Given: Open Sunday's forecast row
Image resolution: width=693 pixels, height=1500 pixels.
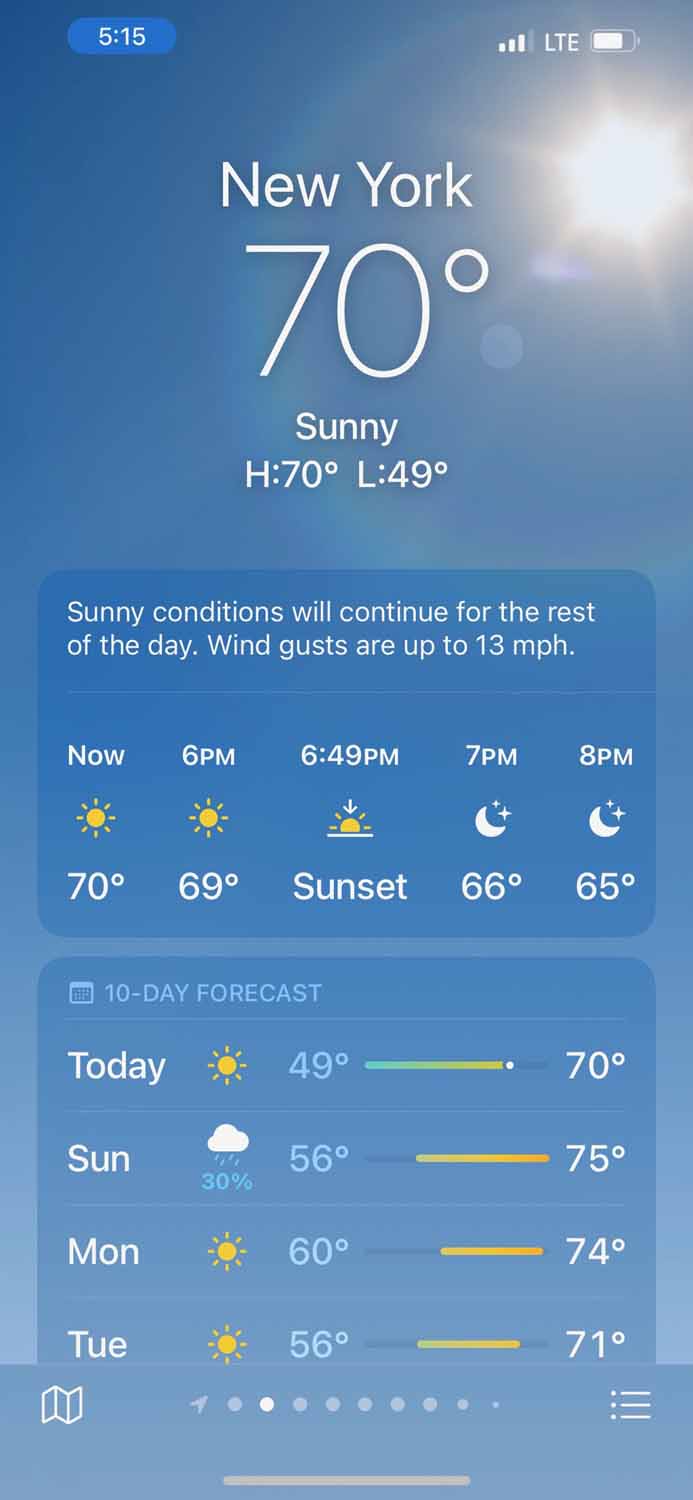Looking at the screenshot, I should tap(346, 1158).
